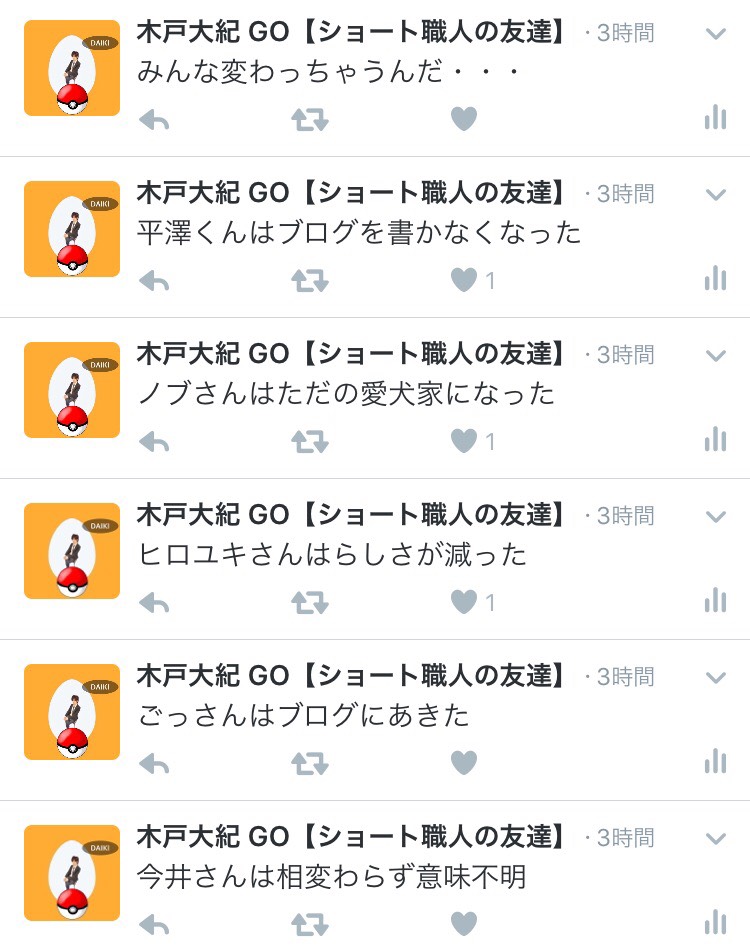Reply to ヒロユキさんはらしさが減った tweet
Screen dimensions: 750x952
point(154,602)
